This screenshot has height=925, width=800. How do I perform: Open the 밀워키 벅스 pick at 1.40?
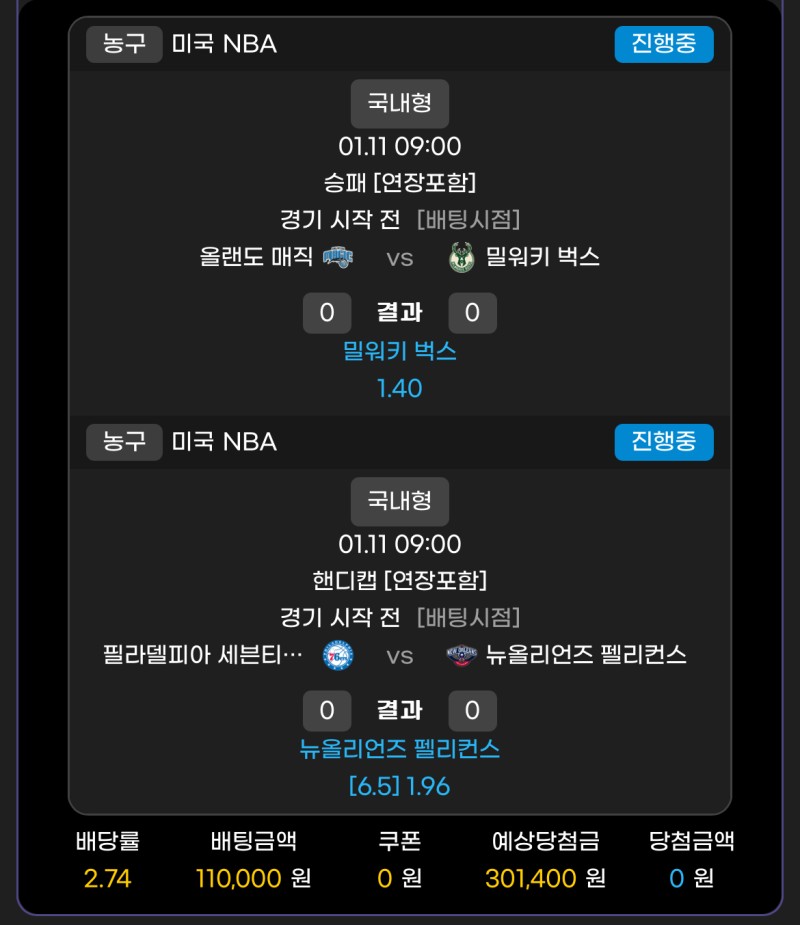click(399, 351)
